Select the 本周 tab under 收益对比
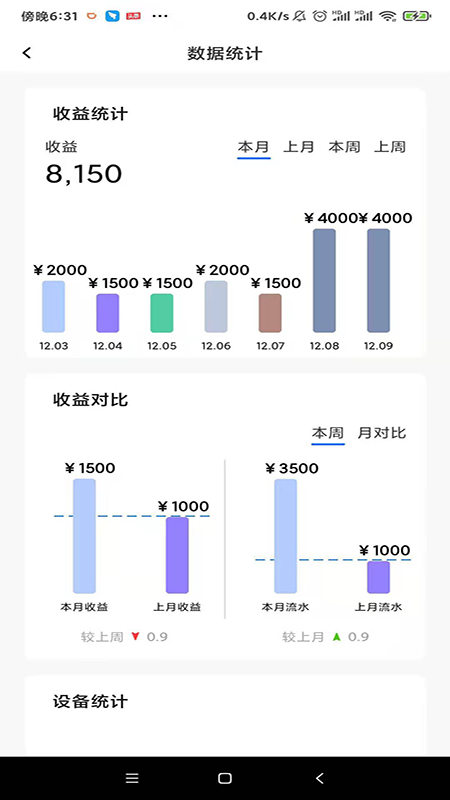This screenshot has height=800, width=450. click(x=328, y=433)
